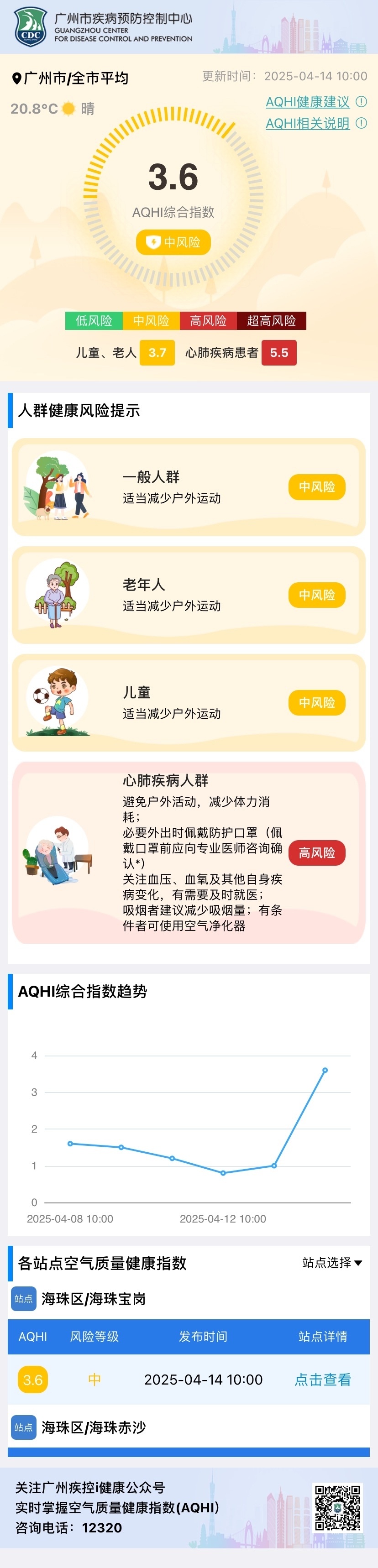The width and height of the screenshot is (378, 1568).
Task: Tap 点击查看 for 海珠宝岗 station details
Action: tap(323, 1380)
